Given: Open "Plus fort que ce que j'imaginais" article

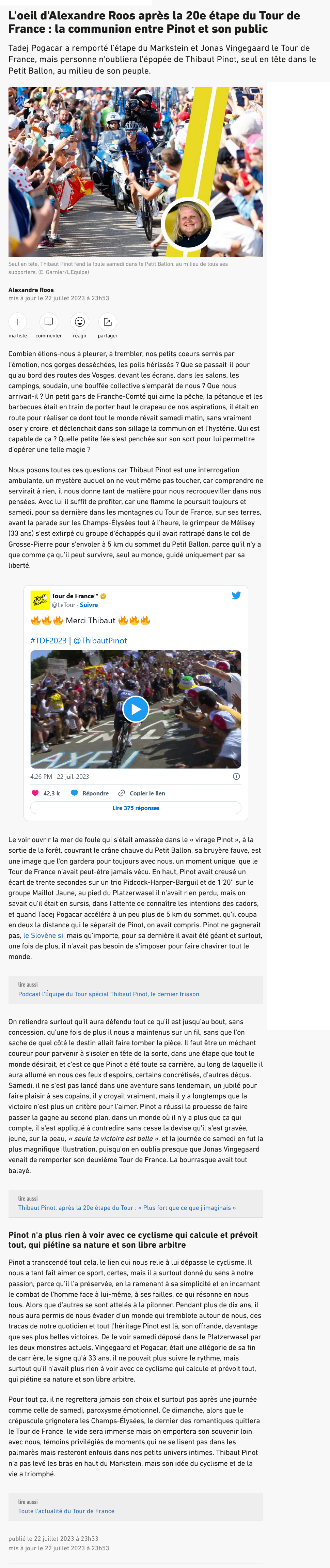Looking at the screenshot, I should (x=127, y=1208).
